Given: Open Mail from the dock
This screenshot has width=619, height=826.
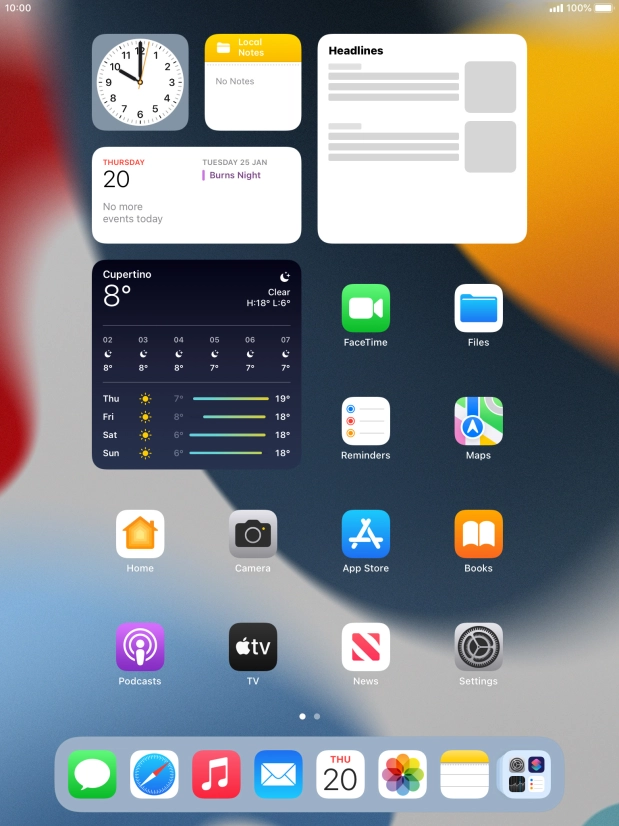Looking at the screenshot, I should click(278, 775).
